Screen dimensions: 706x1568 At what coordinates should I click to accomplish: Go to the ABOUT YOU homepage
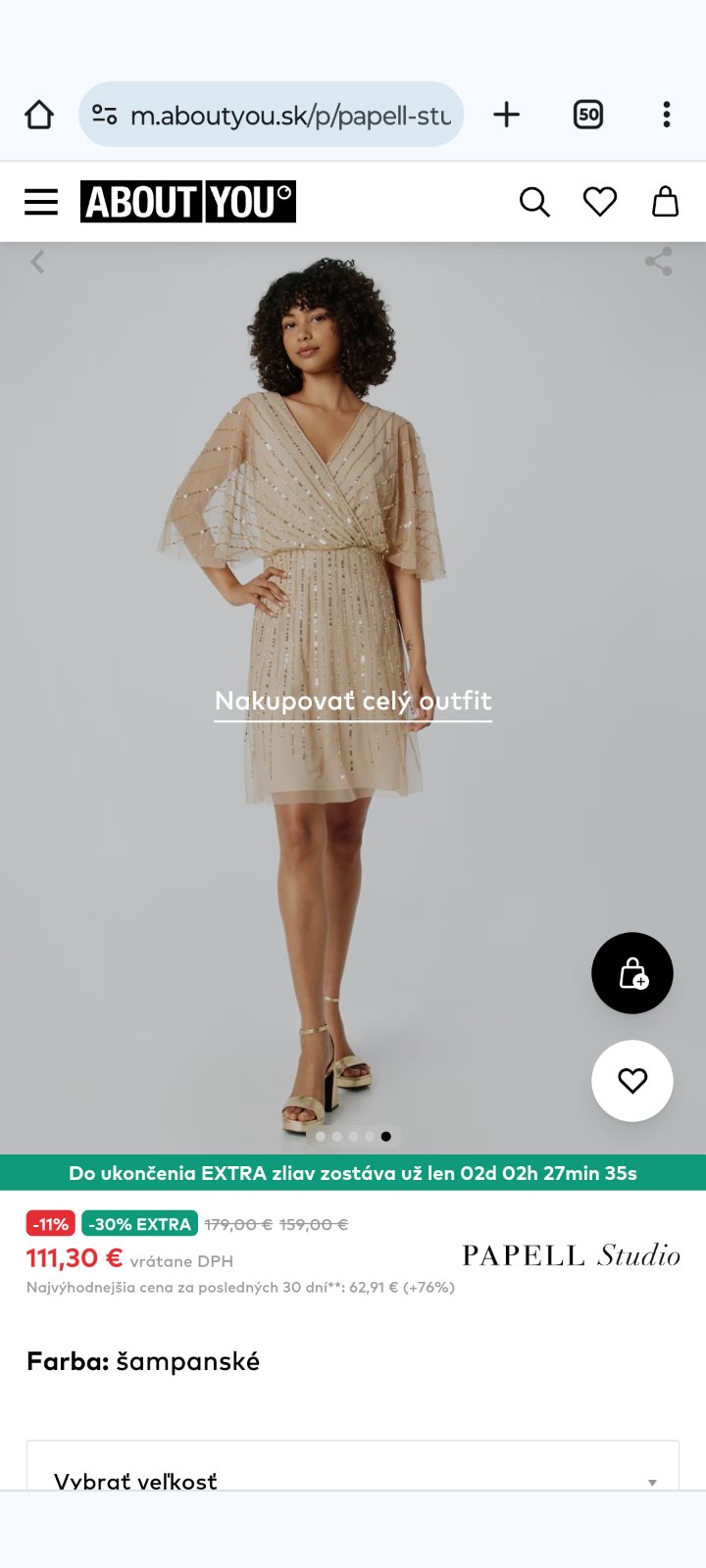188,202
